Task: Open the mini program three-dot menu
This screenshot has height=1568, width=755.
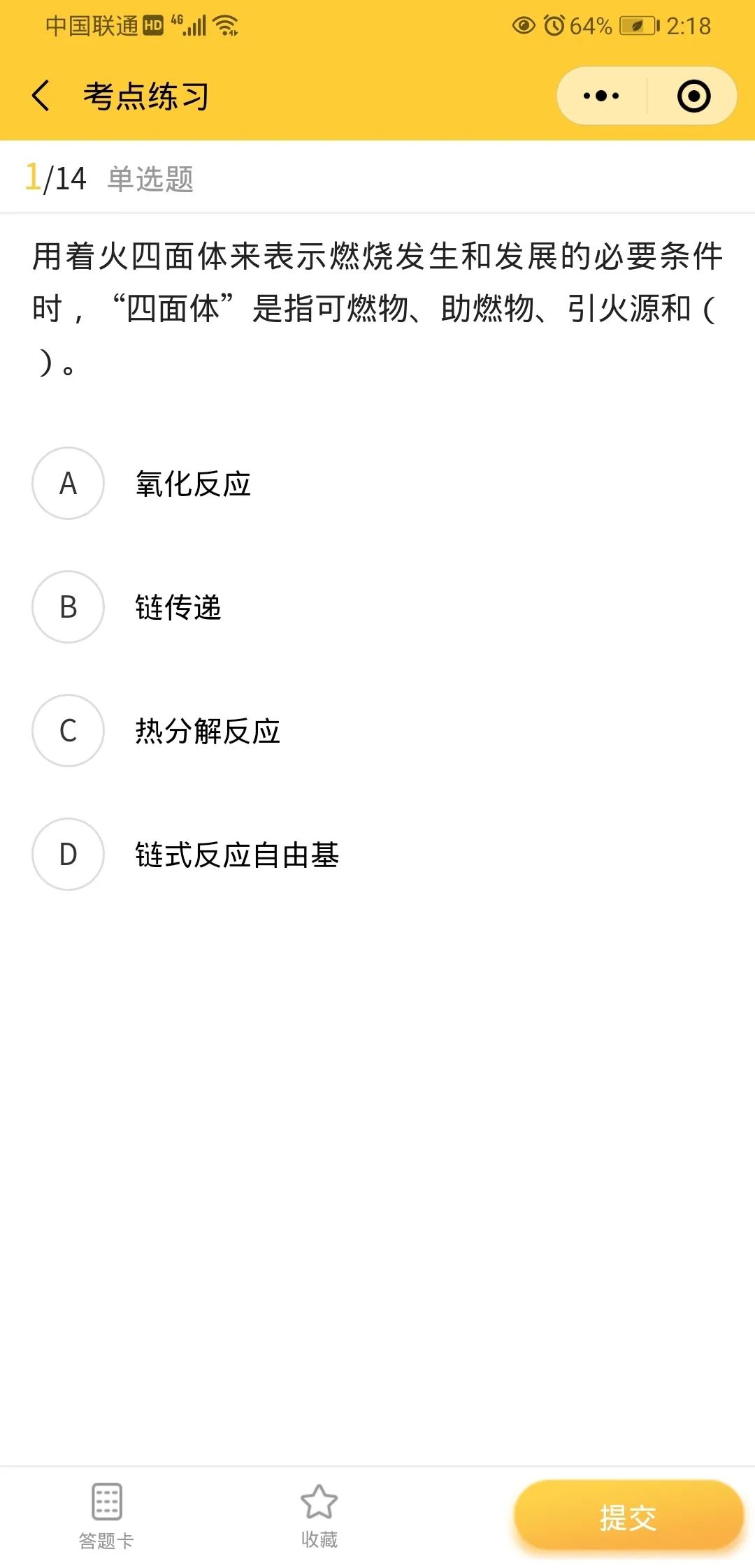Action: point(601,96)
